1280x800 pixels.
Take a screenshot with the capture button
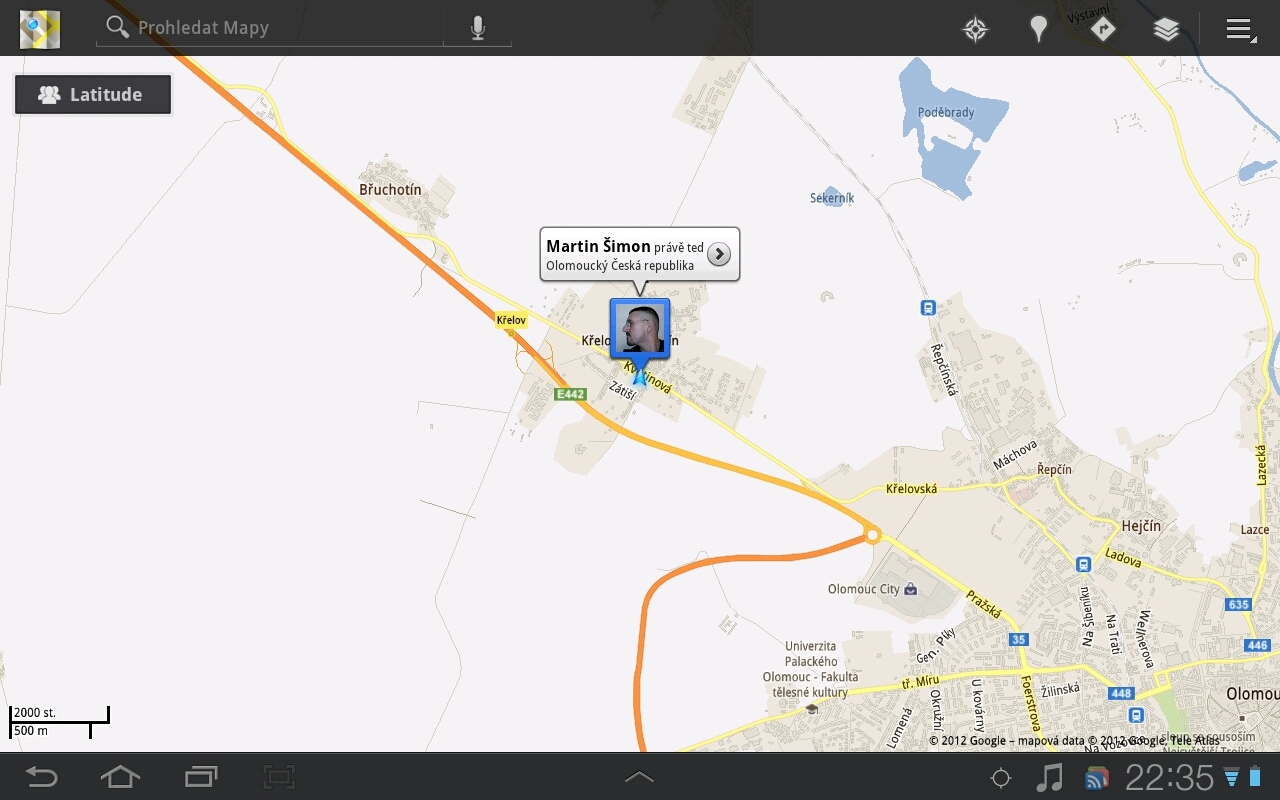(279, 777)
